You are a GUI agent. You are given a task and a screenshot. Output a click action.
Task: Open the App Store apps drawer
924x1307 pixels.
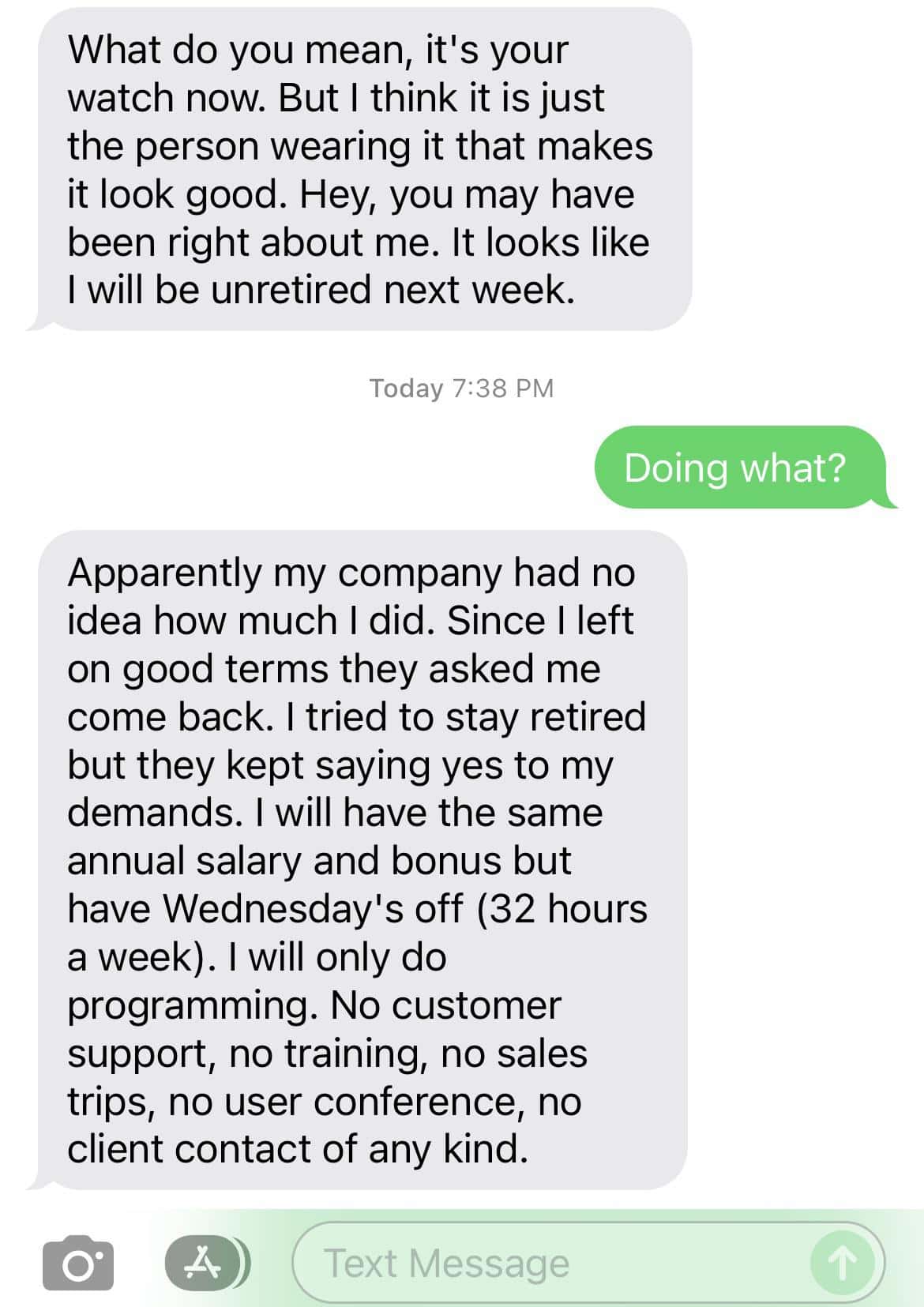(205, 1264)
